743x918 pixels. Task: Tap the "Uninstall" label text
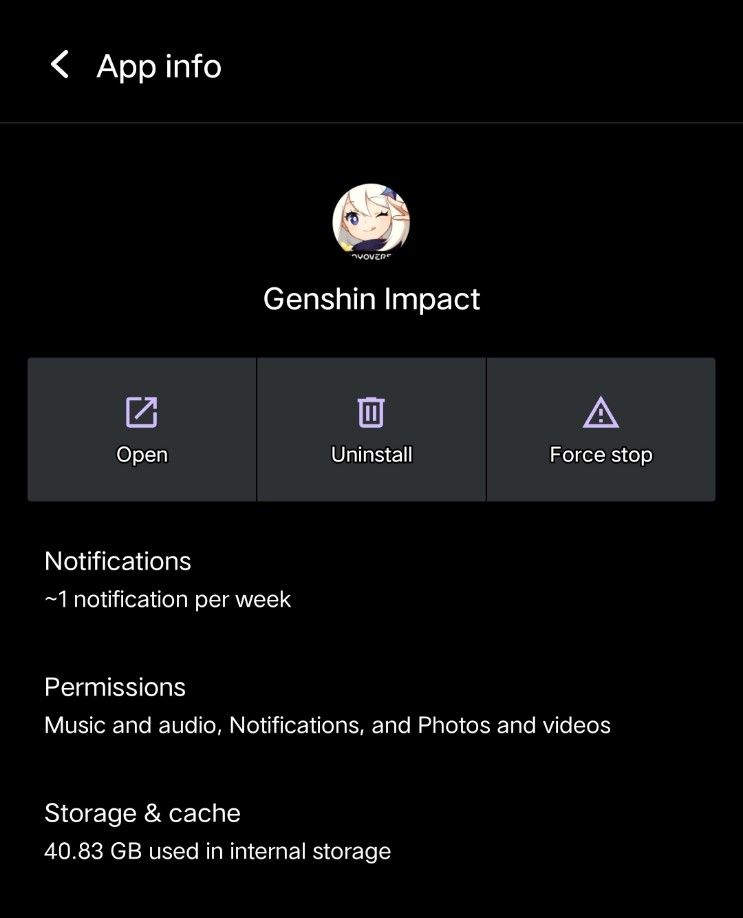(x=371, y=454)
